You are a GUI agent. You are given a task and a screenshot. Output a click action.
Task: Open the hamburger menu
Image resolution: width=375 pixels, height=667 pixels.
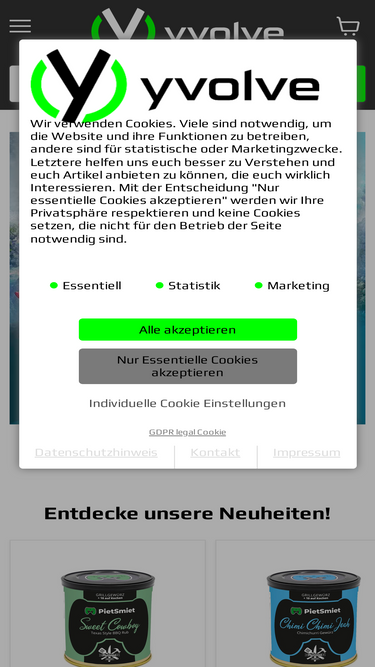20,26
